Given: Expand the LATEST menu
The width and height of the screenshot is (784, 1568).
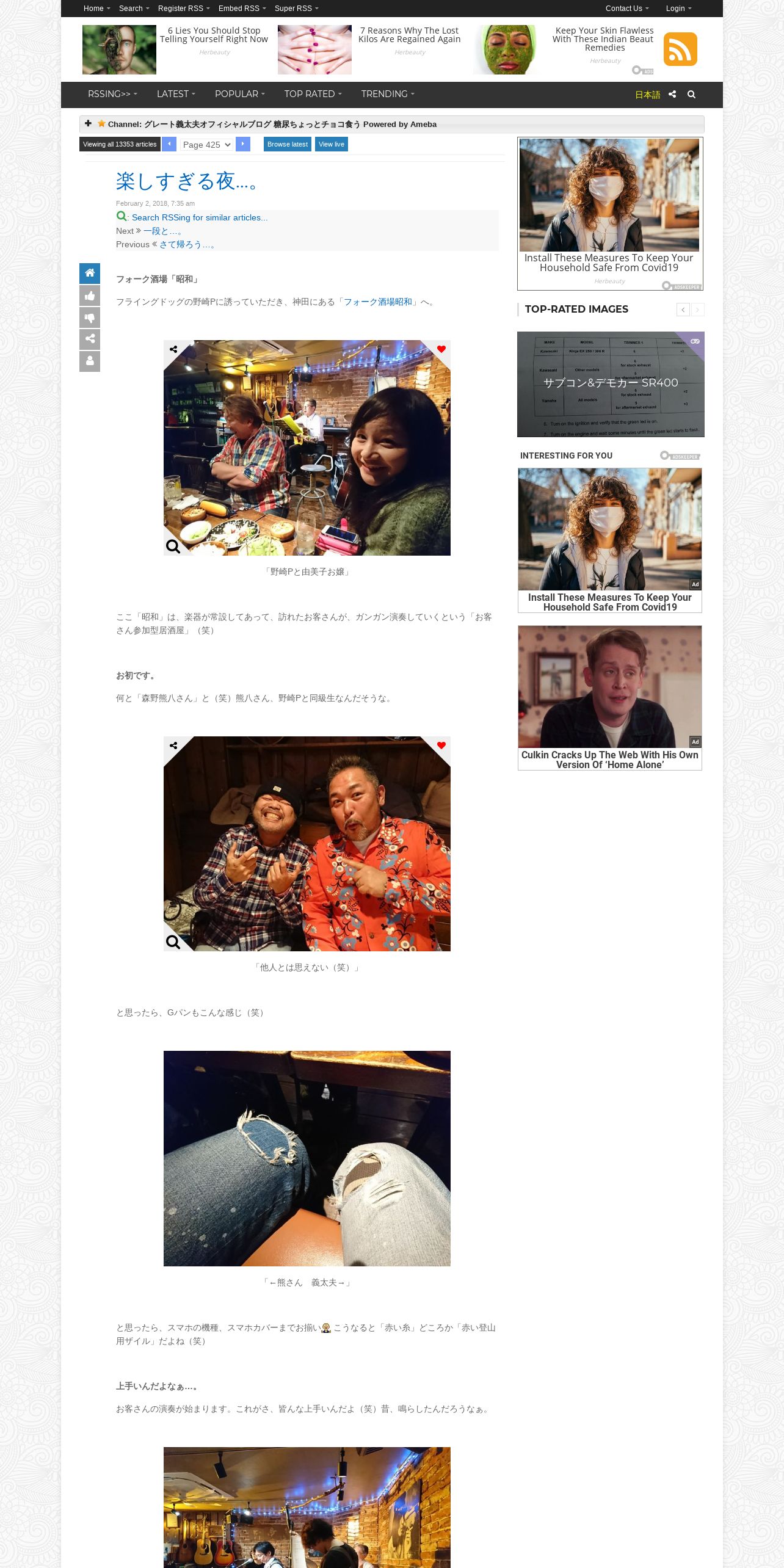Looking at the screenshot, I should click(x=176, y=94).
